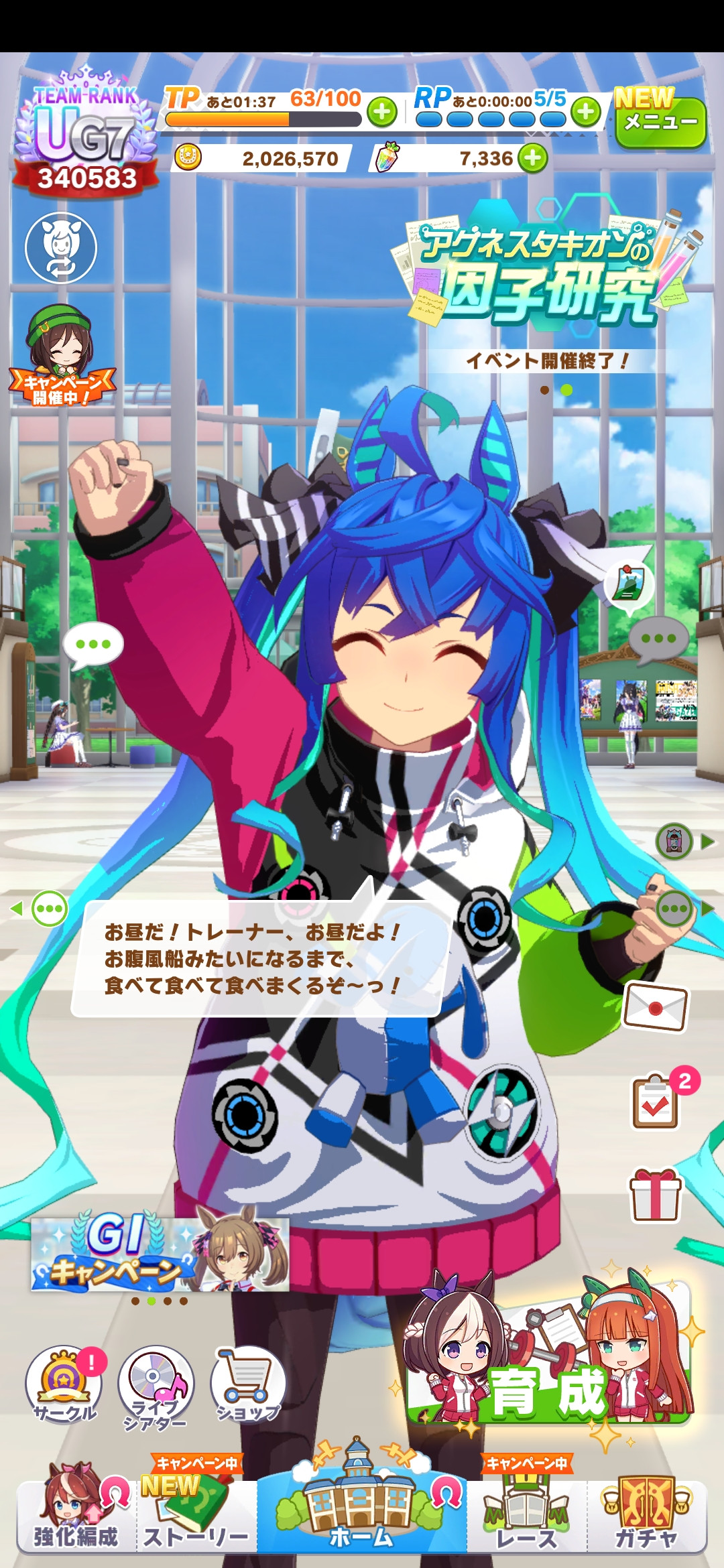Switch to the レース tab
Viewport: 724px width, 1568px height.
click(527, 1510)
